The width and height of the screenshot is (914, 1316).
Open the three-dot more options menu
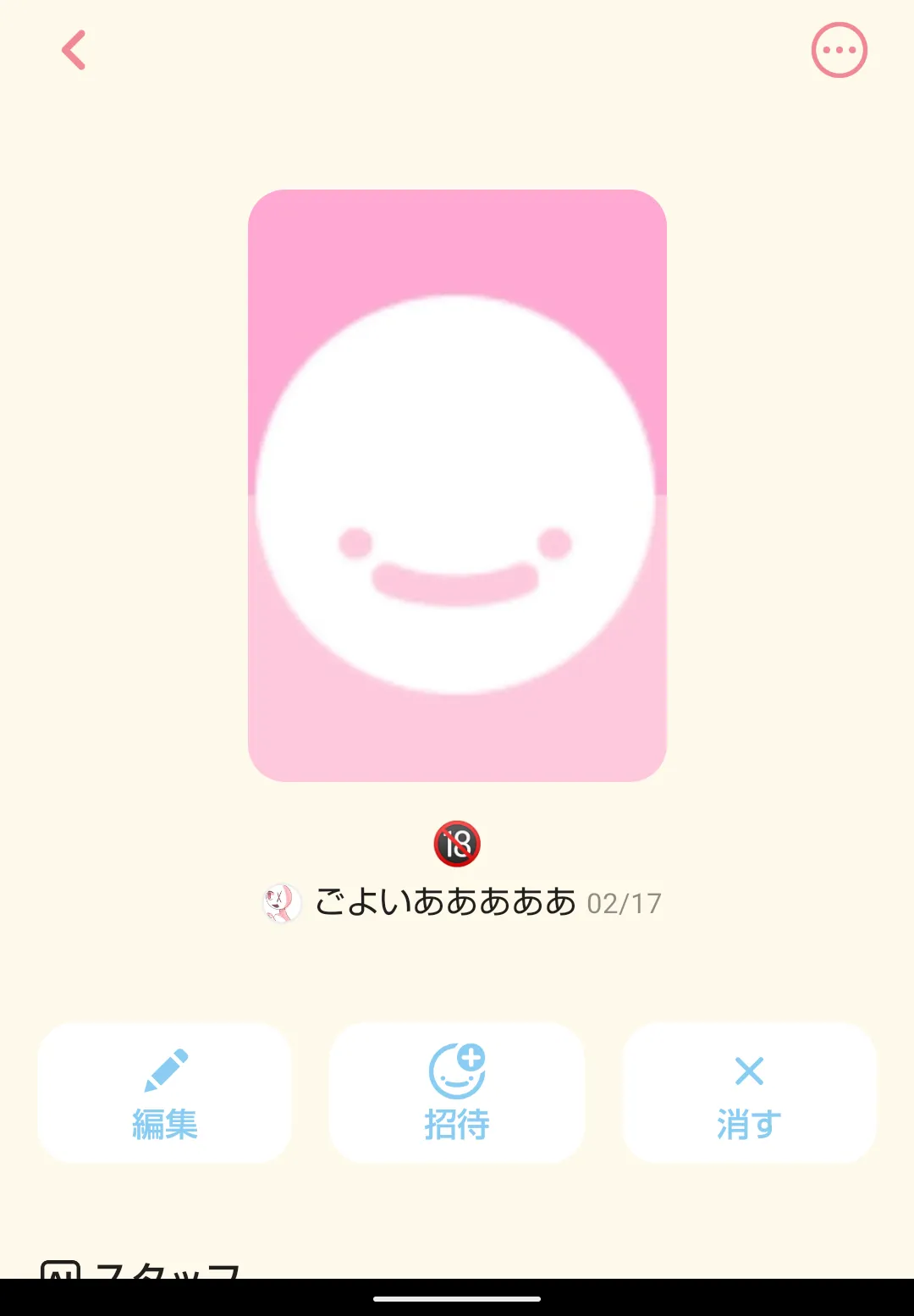[x=839, y=50]
